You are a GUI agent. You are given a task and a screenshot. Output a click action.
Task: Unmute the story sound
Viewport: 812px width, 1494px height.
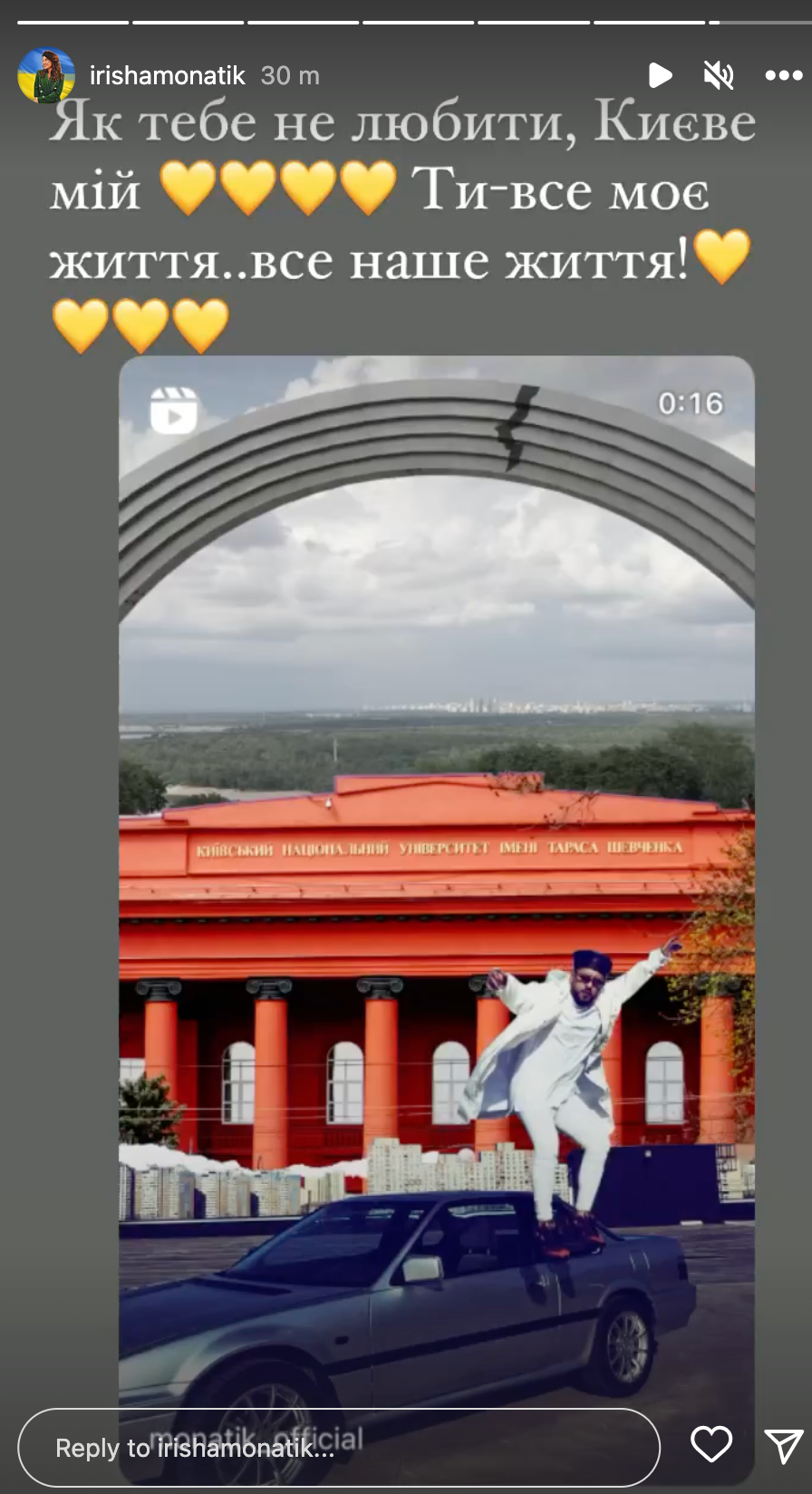718,76
